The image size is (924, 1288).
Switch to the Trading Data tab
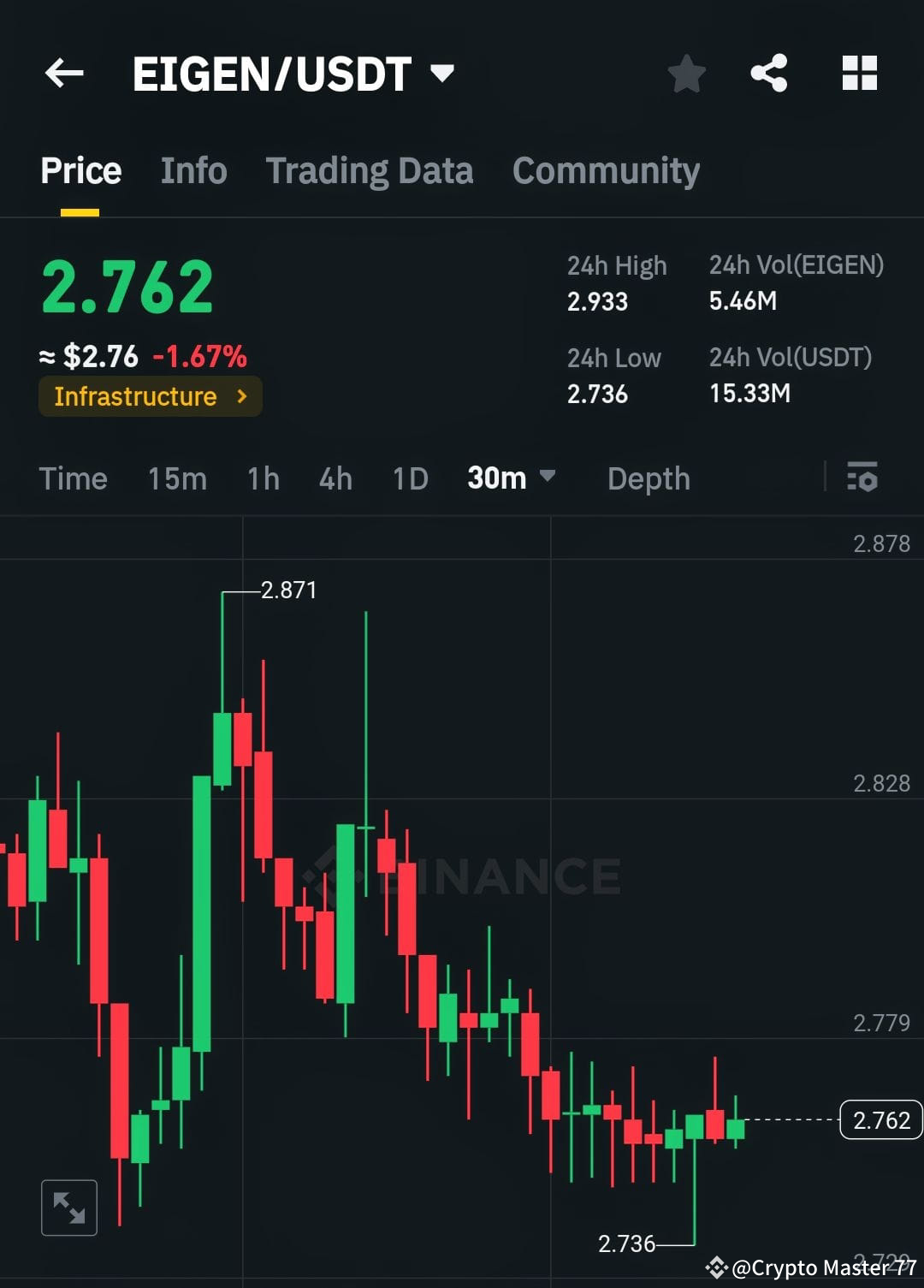point(370,170)
